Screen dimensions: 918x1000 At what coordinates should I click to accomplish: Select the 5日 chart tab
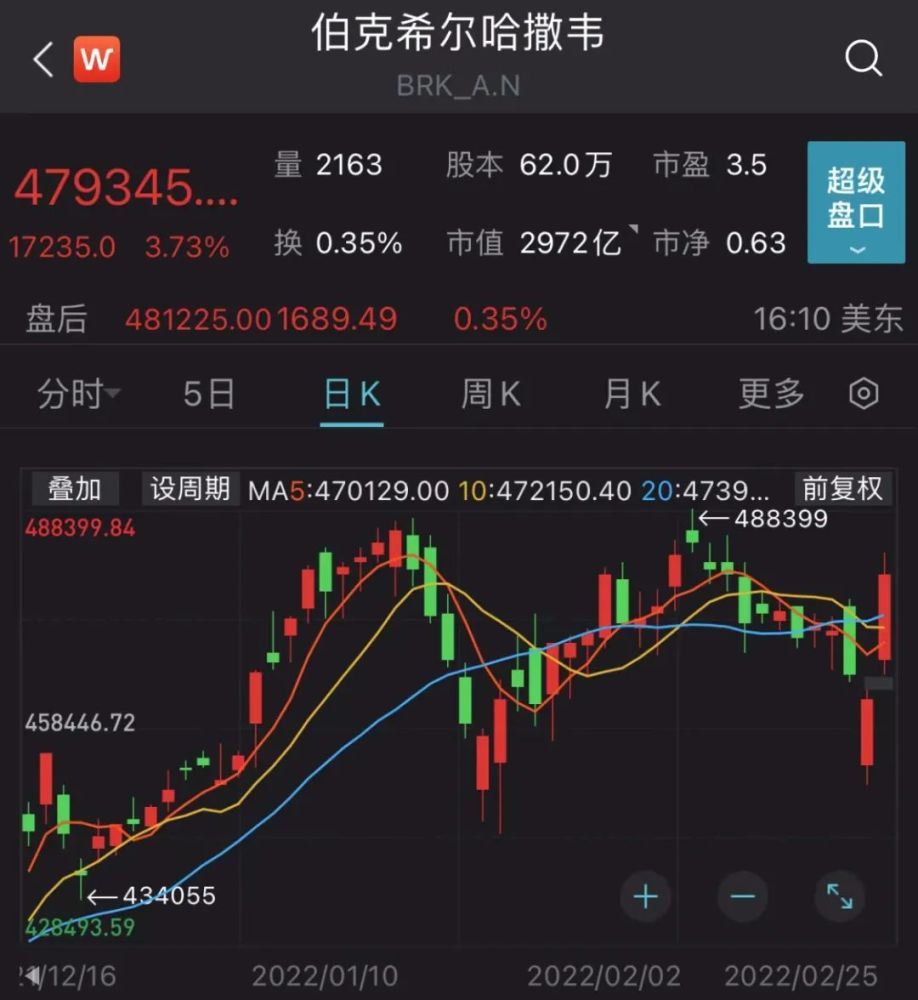pyautogui.click(x=209, y=395)
